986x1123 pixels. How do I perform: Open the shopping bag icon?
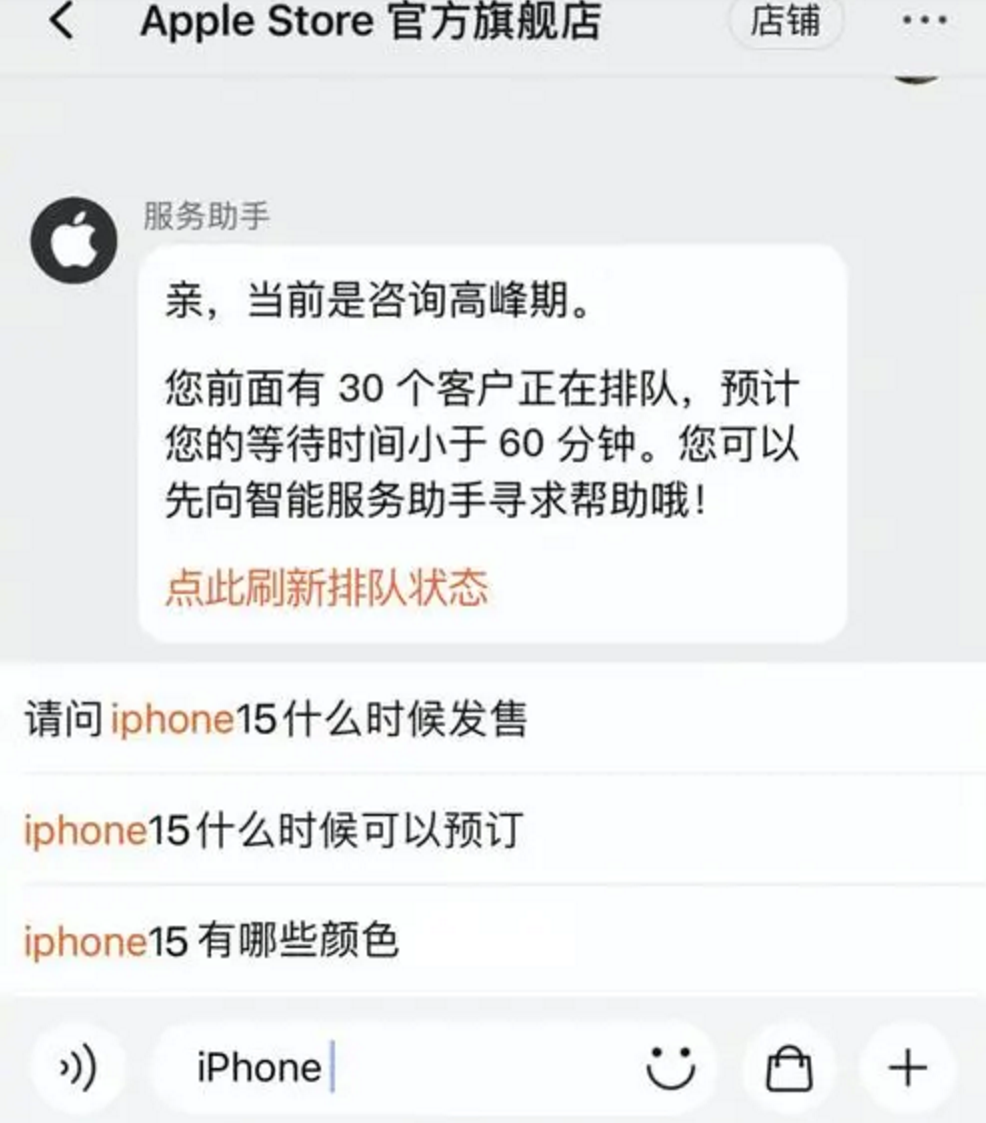tap(789, 1069)
